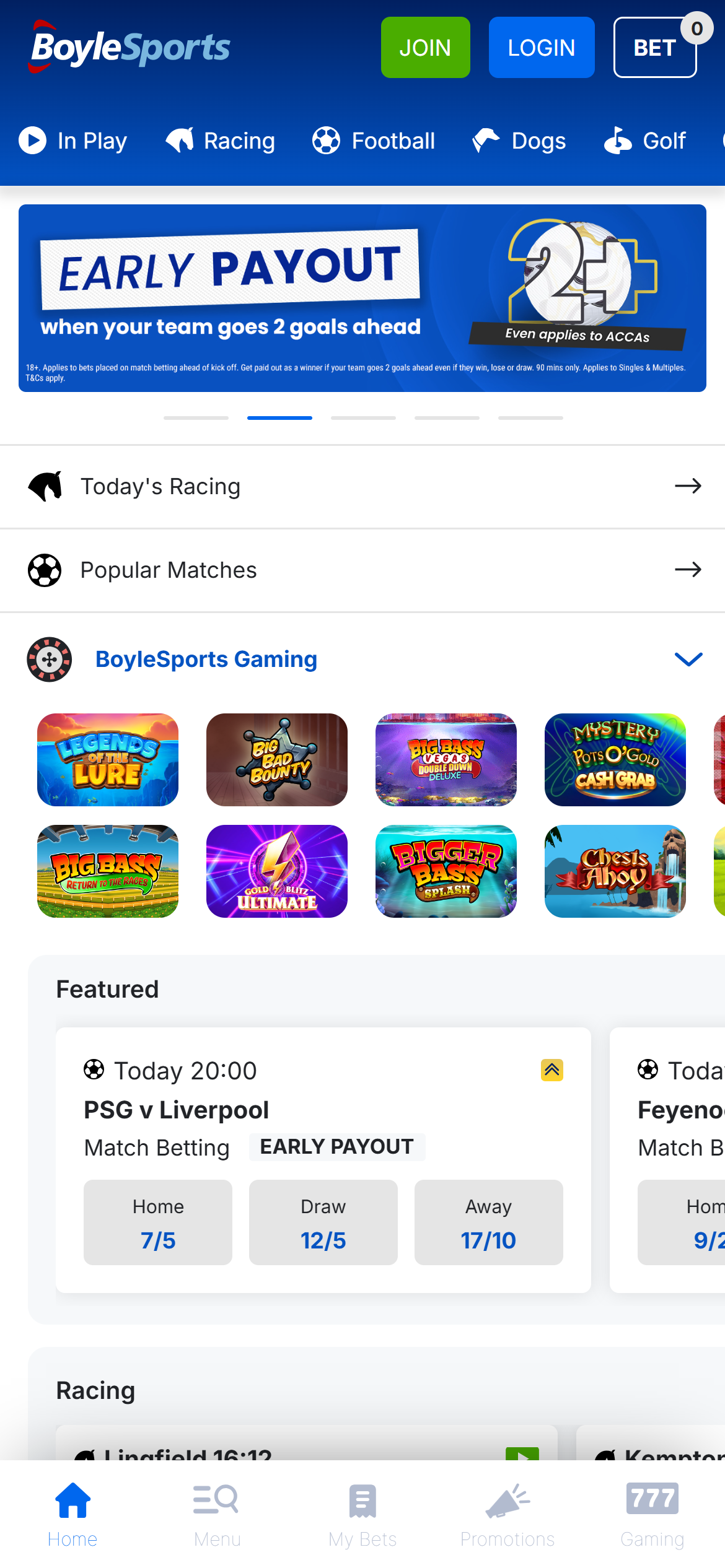Screen dimensions: 725x1568
Task: Boost the PSG v Liverpool bet
Action: (553, 1069)
